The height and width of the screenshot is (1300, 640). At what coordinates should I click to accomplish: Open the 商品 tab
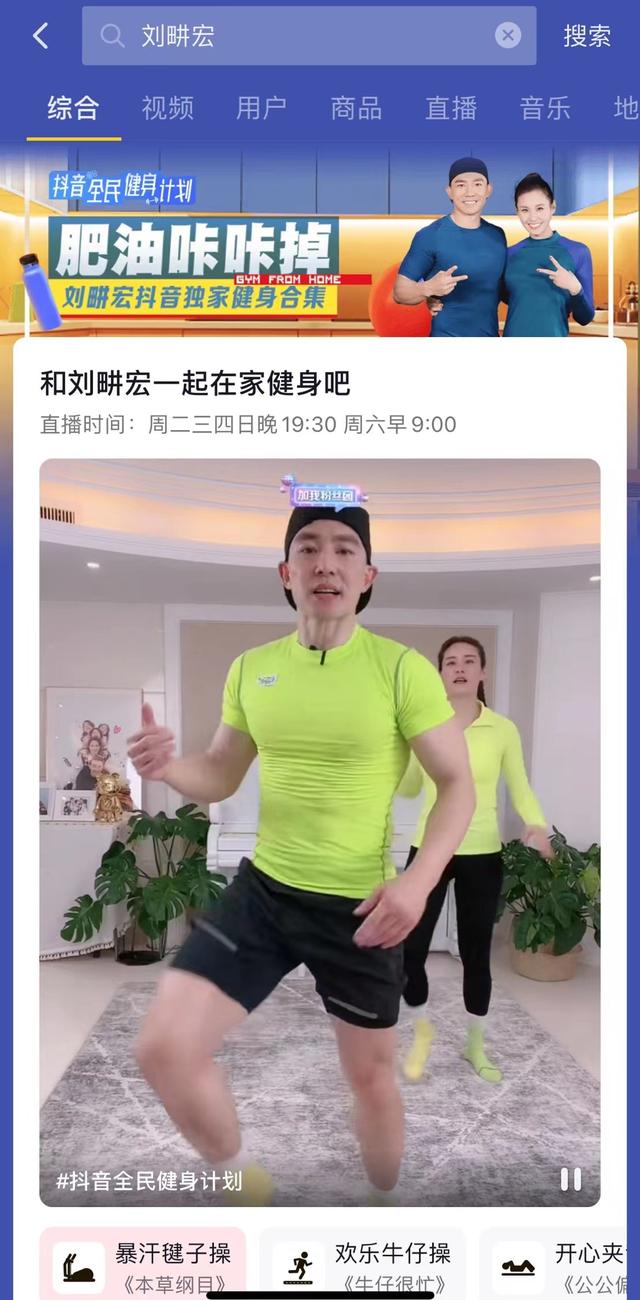pyautogui.click(x=356, y=108)
